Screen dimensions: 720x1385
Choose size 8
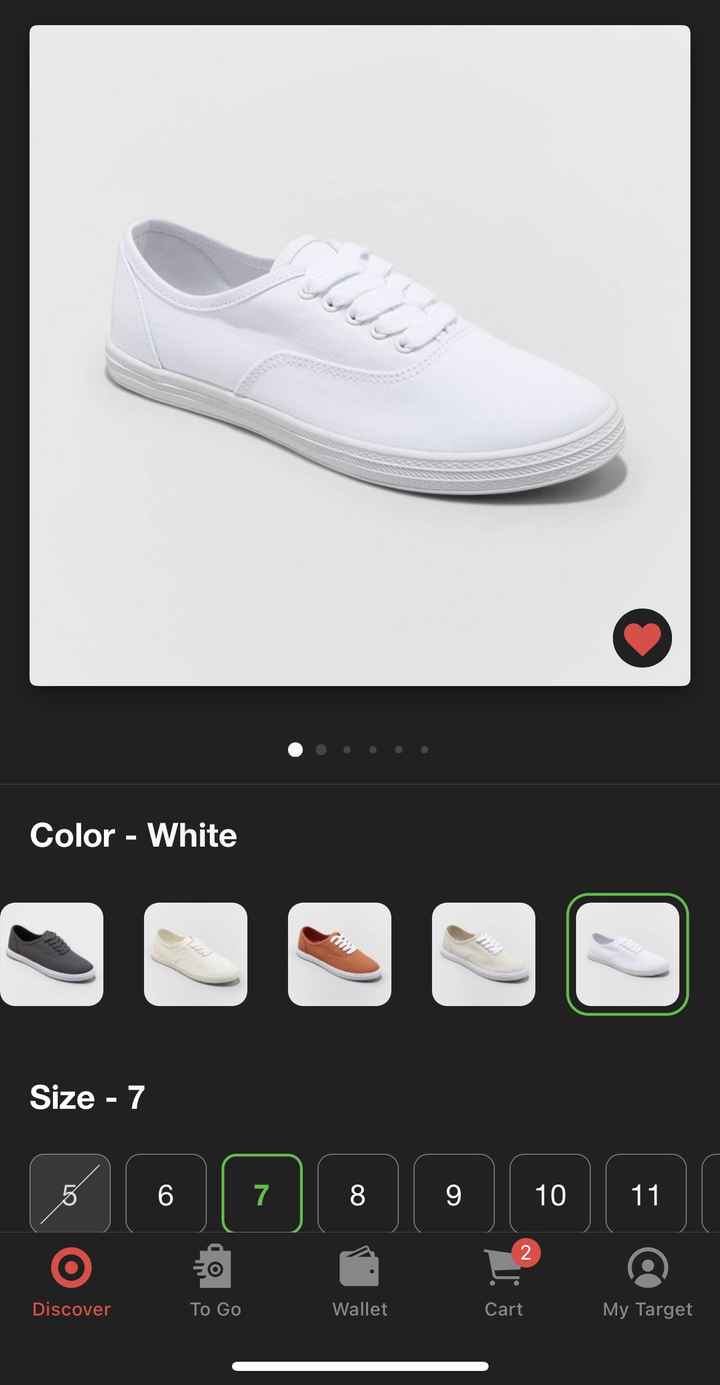pos(358,1194)
